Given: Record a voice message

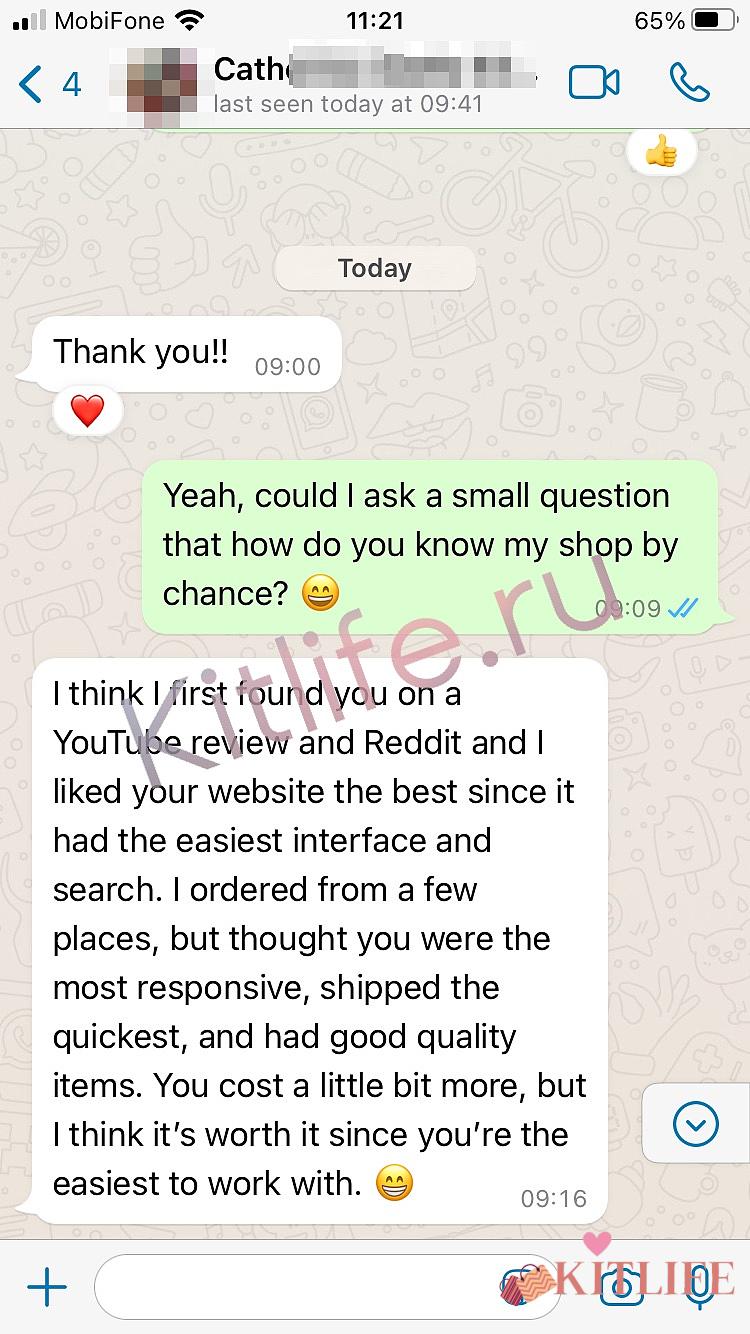Looking at the screenshot, I should (x=701, y=1287).
